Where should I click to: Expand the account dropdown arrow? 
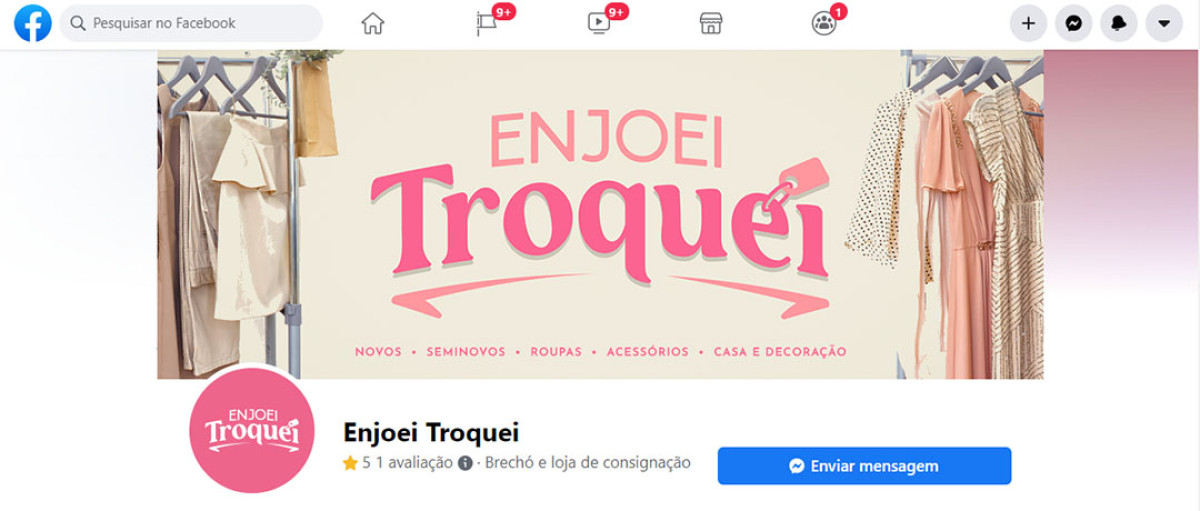point(1164,23)
